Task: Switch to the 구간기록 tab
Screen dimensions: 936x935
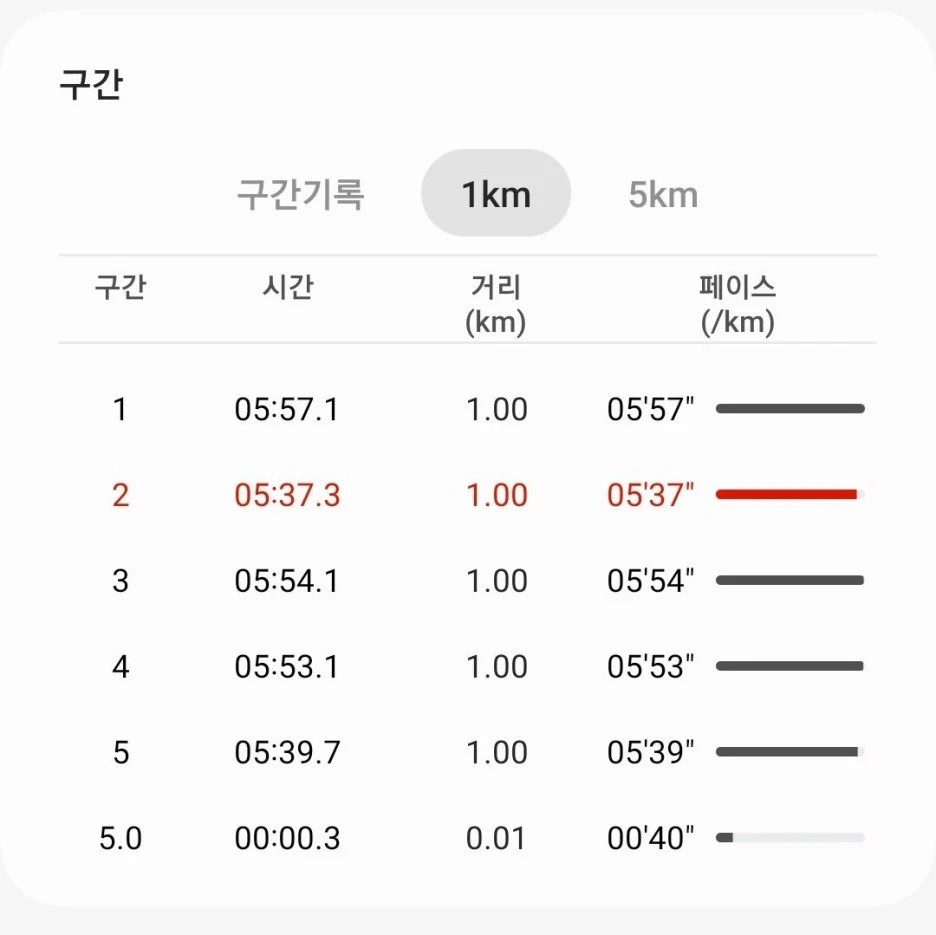Action: [x=300, y=194]
